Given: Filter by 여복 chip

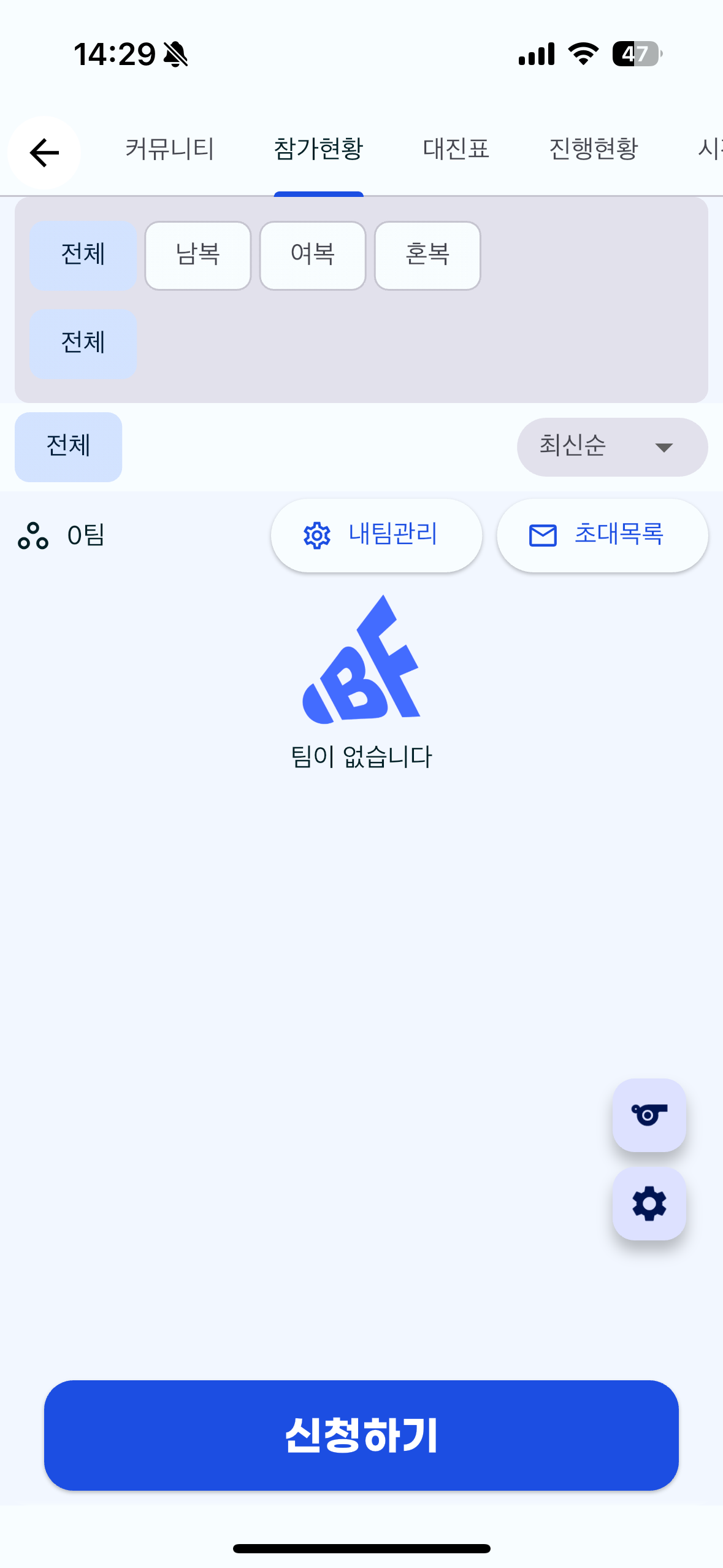Looking at the screenshot, I should tap(312, 255).
